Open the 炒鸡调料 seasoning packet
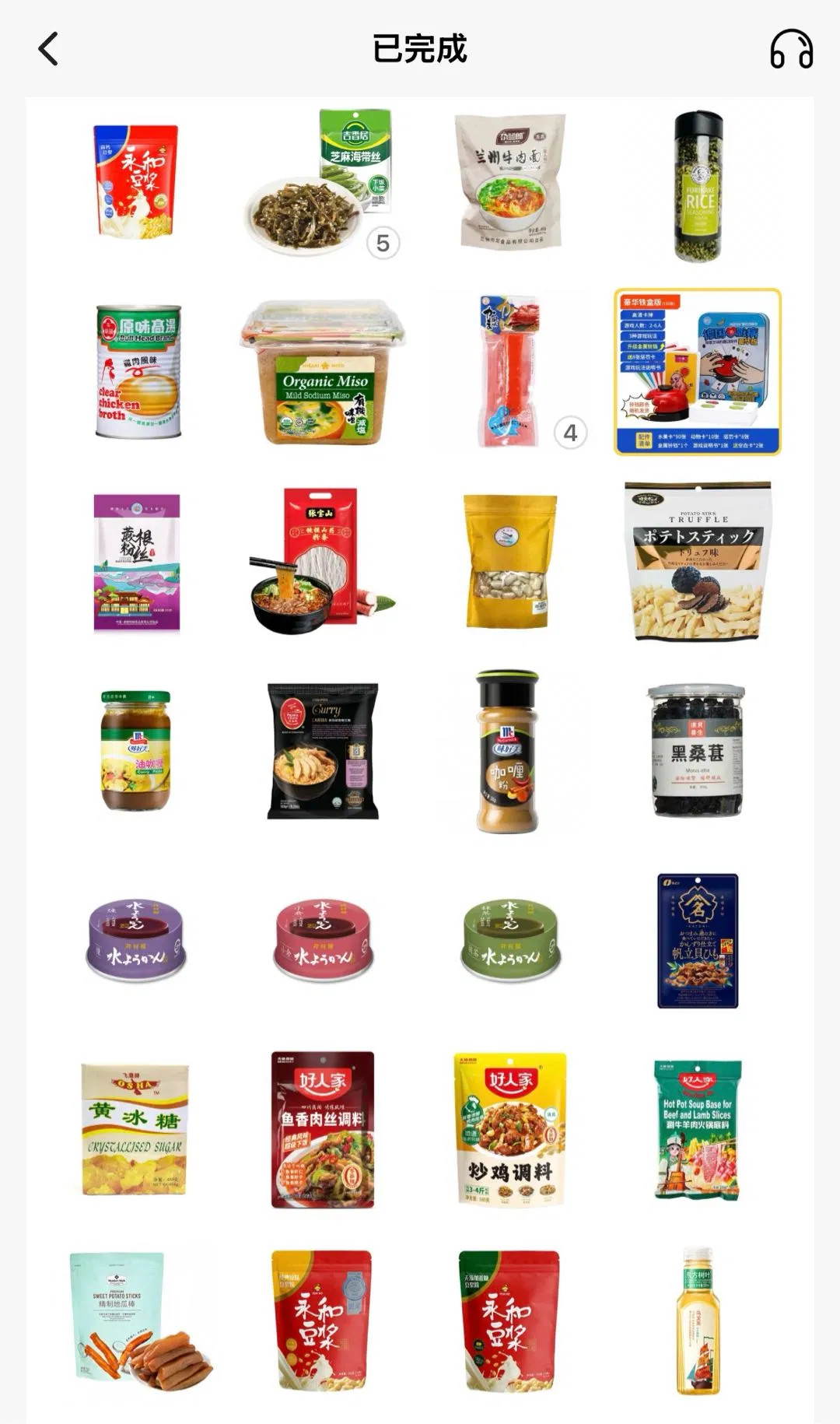The image size is (840, 1424). (510, 1129)
